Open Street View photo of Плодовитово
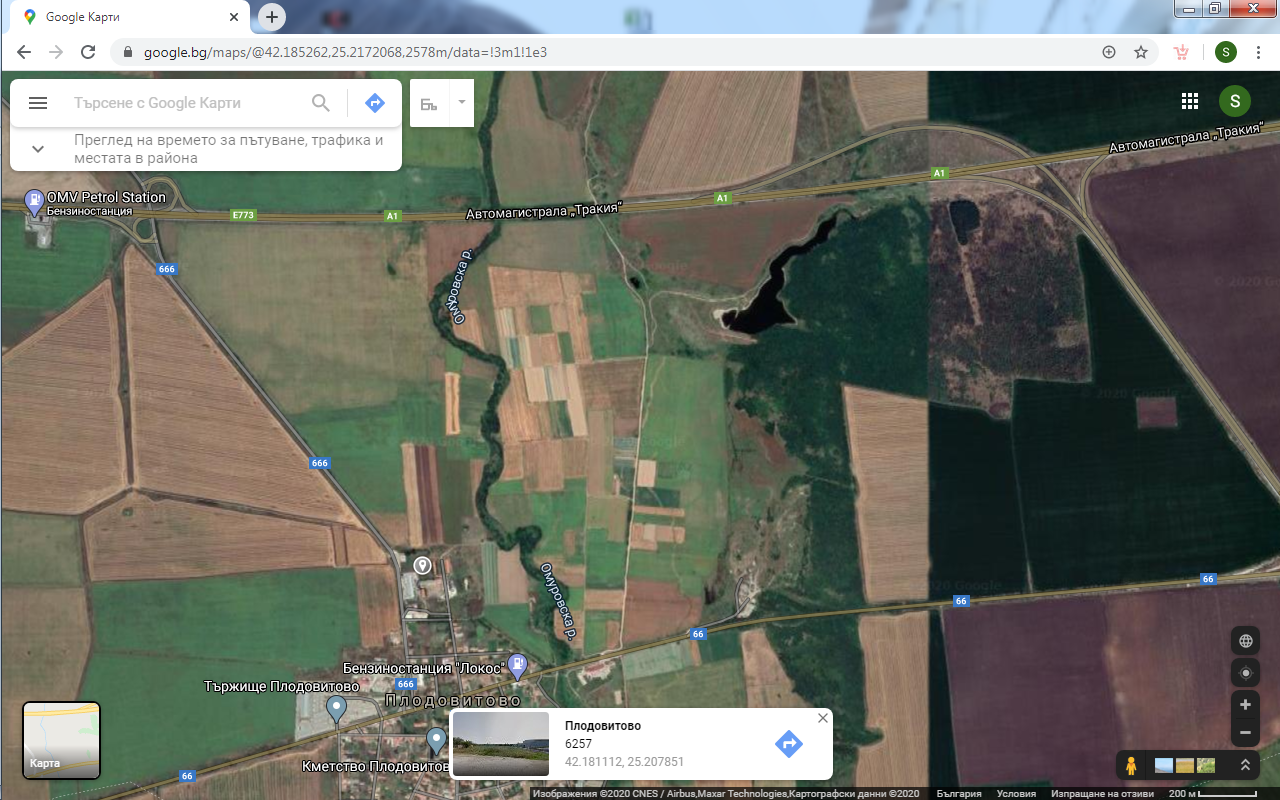Image resolution: width=1280 pixels, height=800 pixels. [x=501, y=744]
